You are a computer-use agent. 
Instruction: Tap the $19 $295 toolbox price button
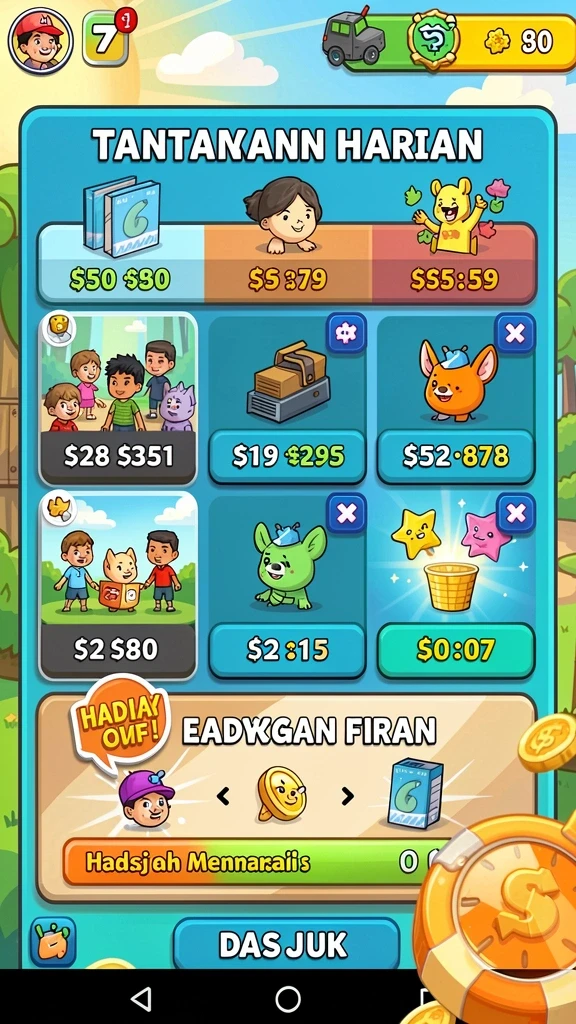[287, 456]
